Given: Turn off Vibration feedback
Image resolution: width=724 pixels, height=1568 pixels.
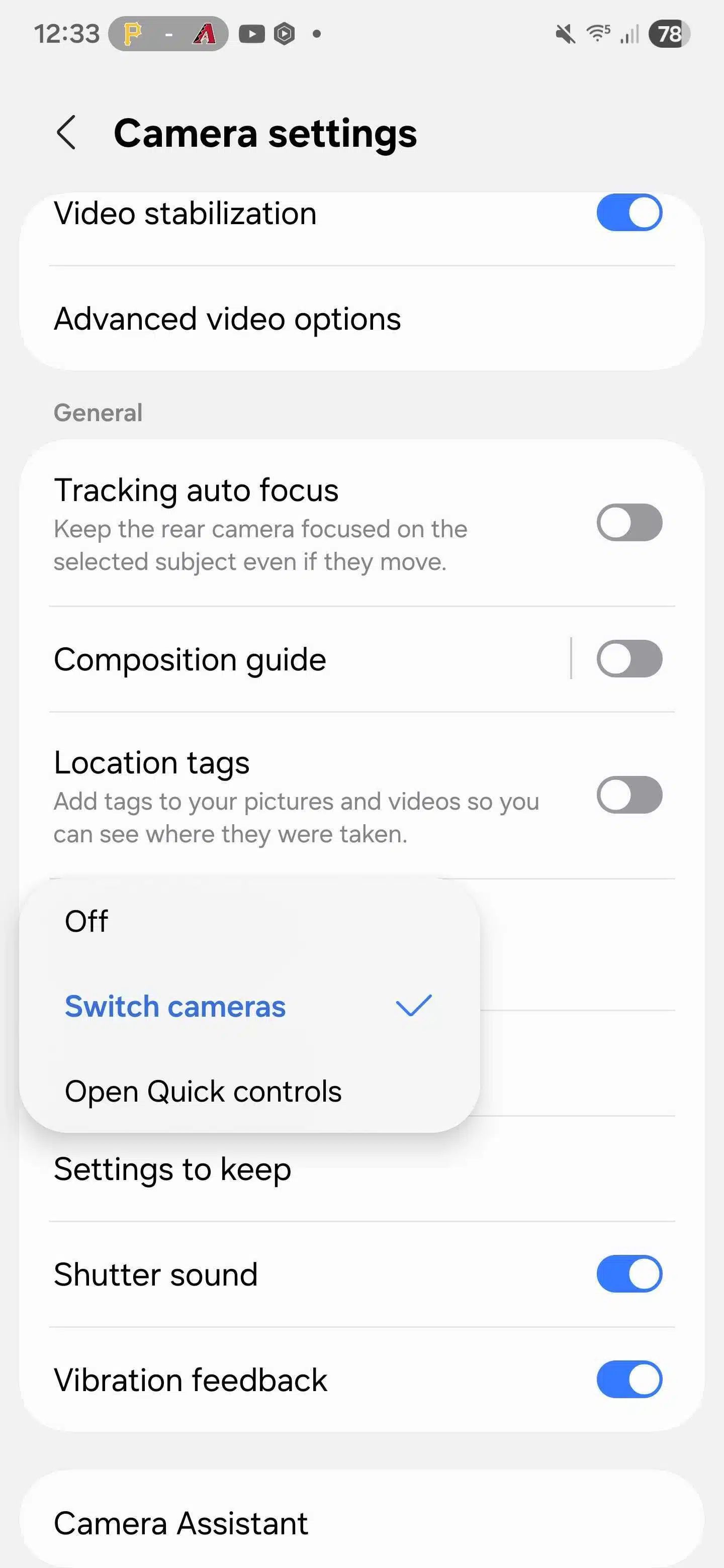Looking at the screenshot, I should pos(628,1380).
